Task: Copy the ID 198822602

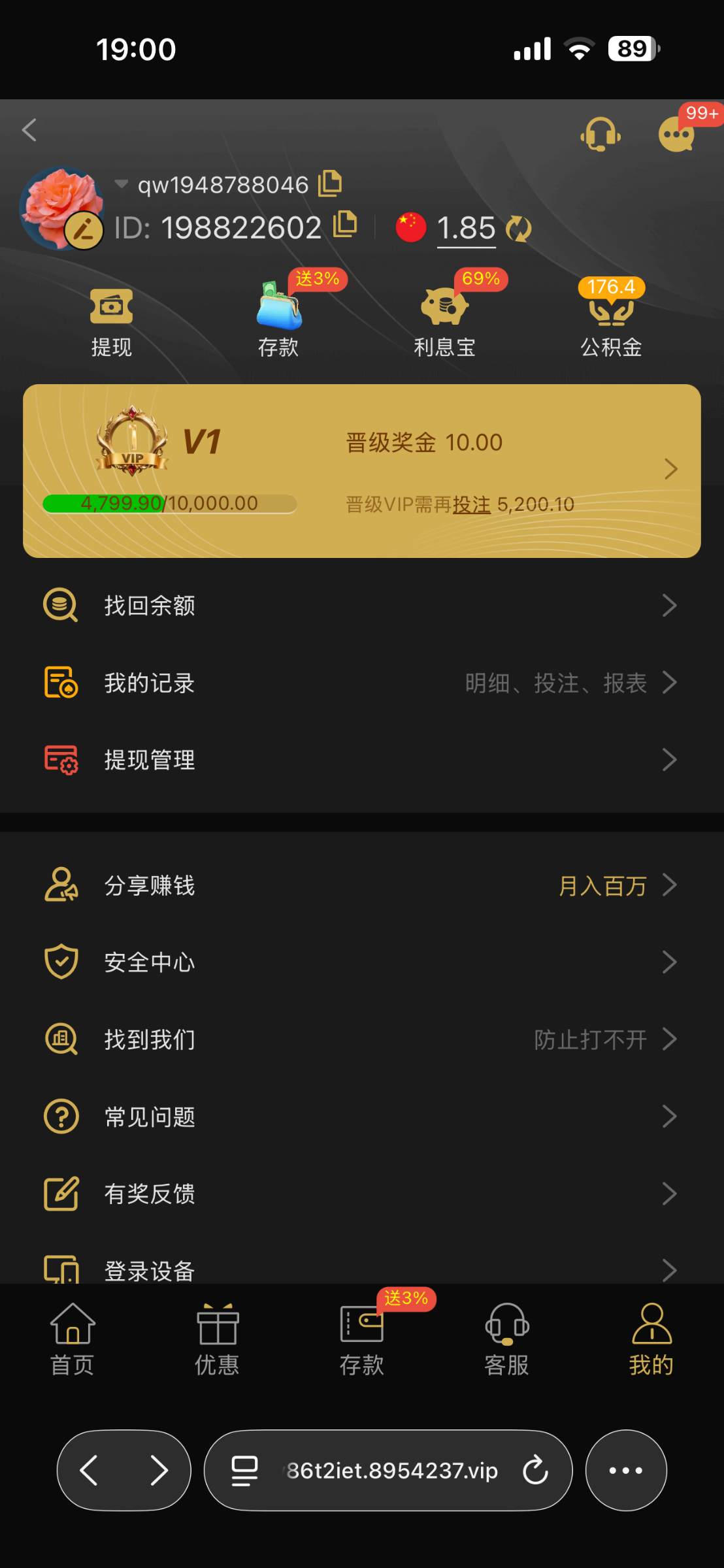Action: click(345, 225)
